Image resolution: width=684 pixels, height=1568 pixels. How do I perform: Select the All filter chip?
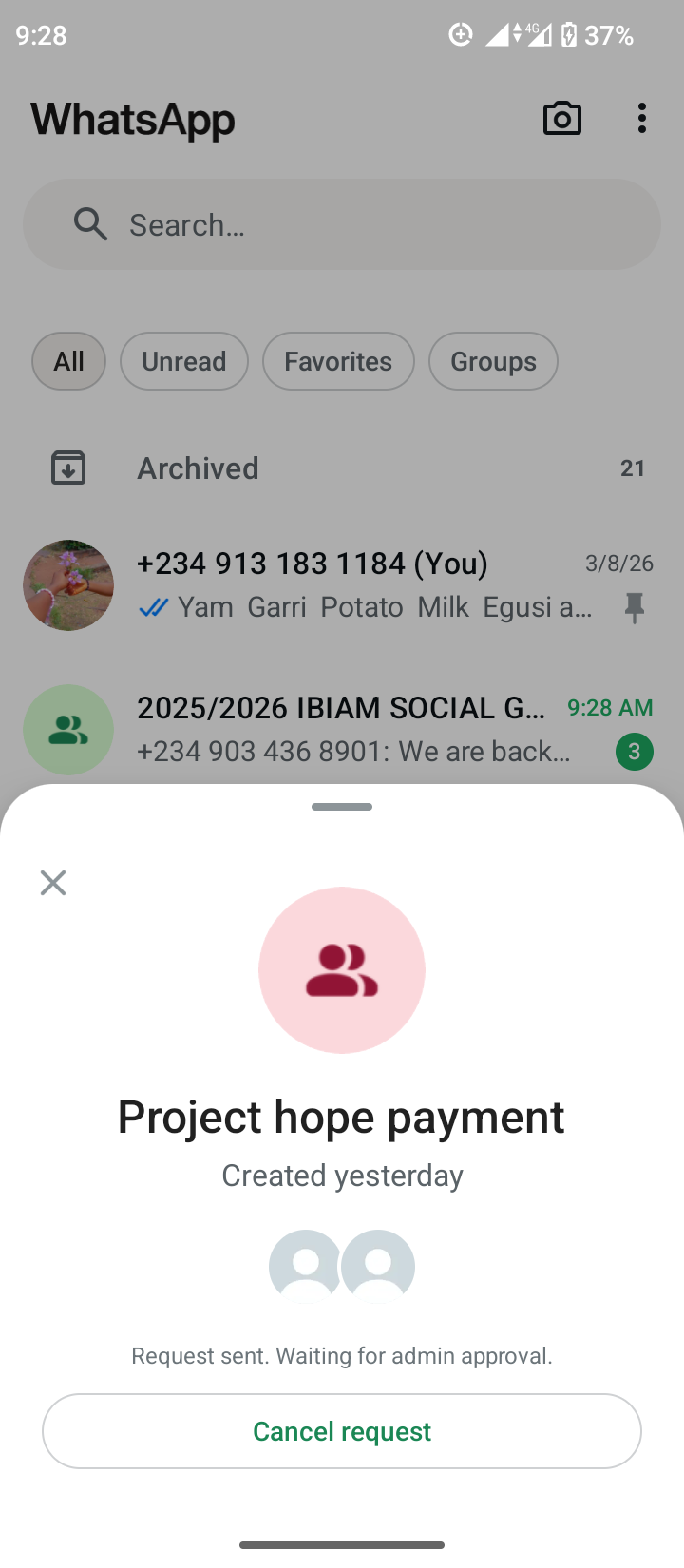68,361
